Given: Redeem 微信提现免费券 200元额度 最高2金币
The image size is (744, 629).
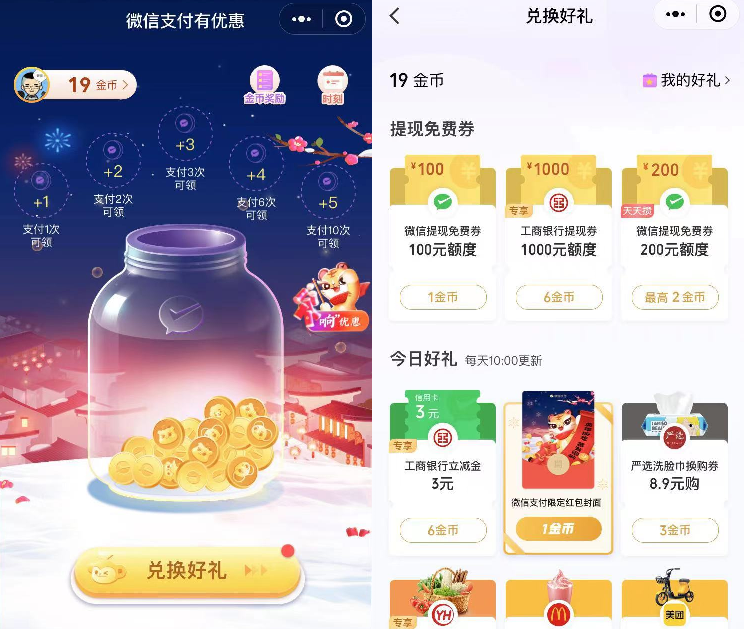Looking at the screenshot, I should (675, 297).
